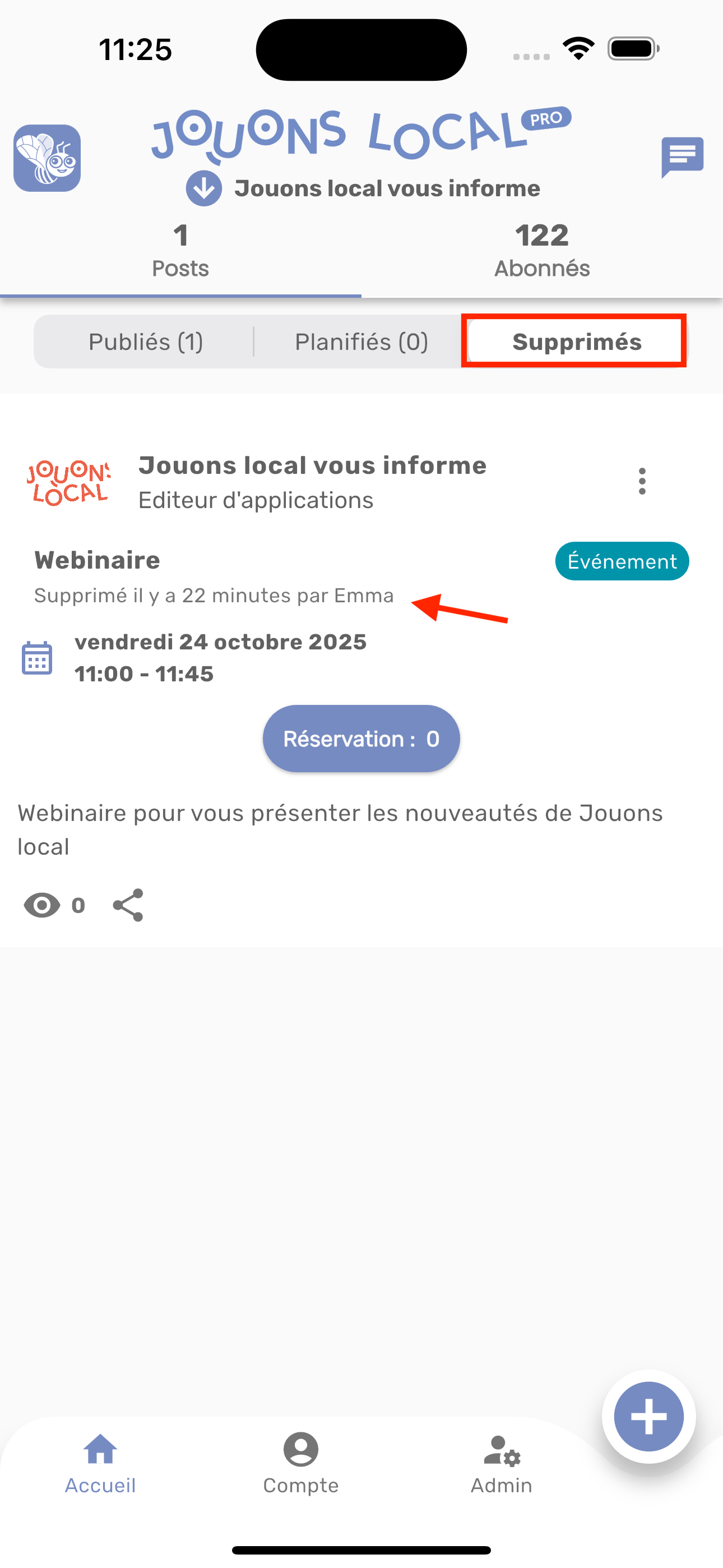Expand the Événement category badge
This screenshot has width=723, height=1568.
[622, 561]
